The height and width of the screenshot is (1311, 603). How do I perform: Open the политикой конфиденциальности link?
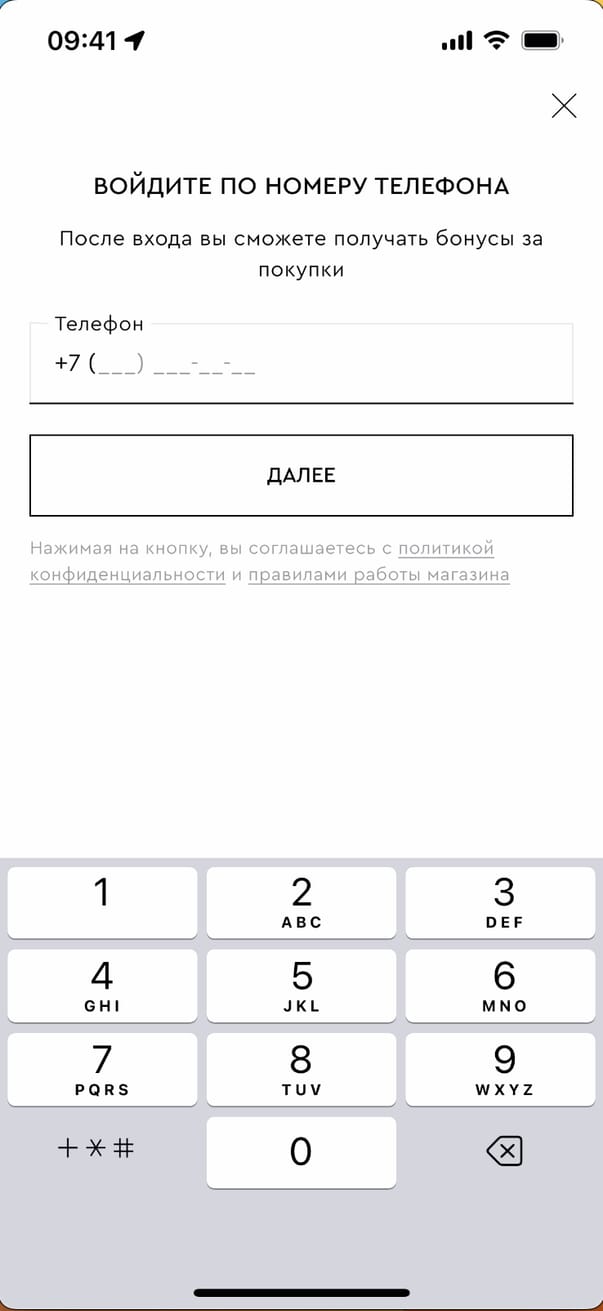pos(446,548)
